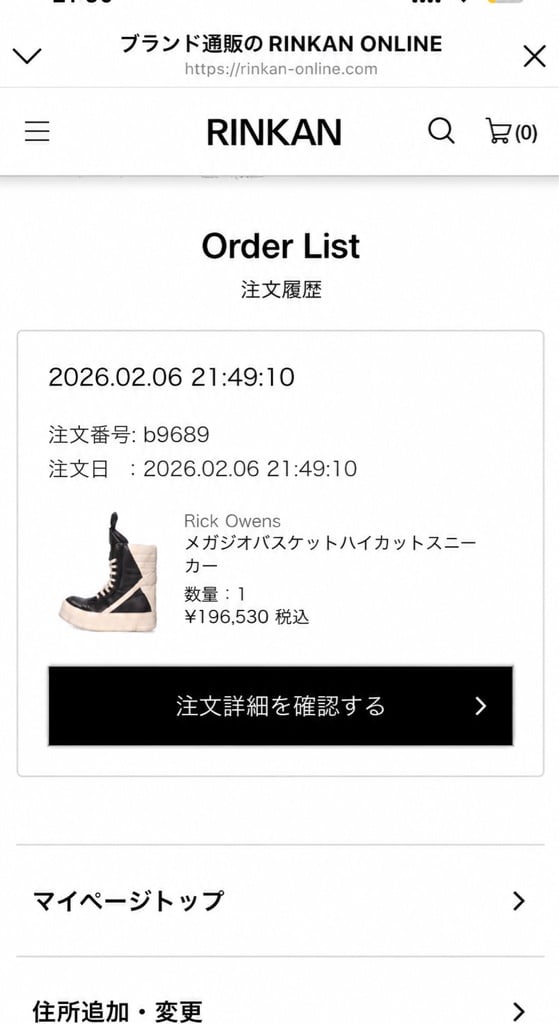Open マイページトップ
Screen dimensions: 559x1024
coord(280,901)
